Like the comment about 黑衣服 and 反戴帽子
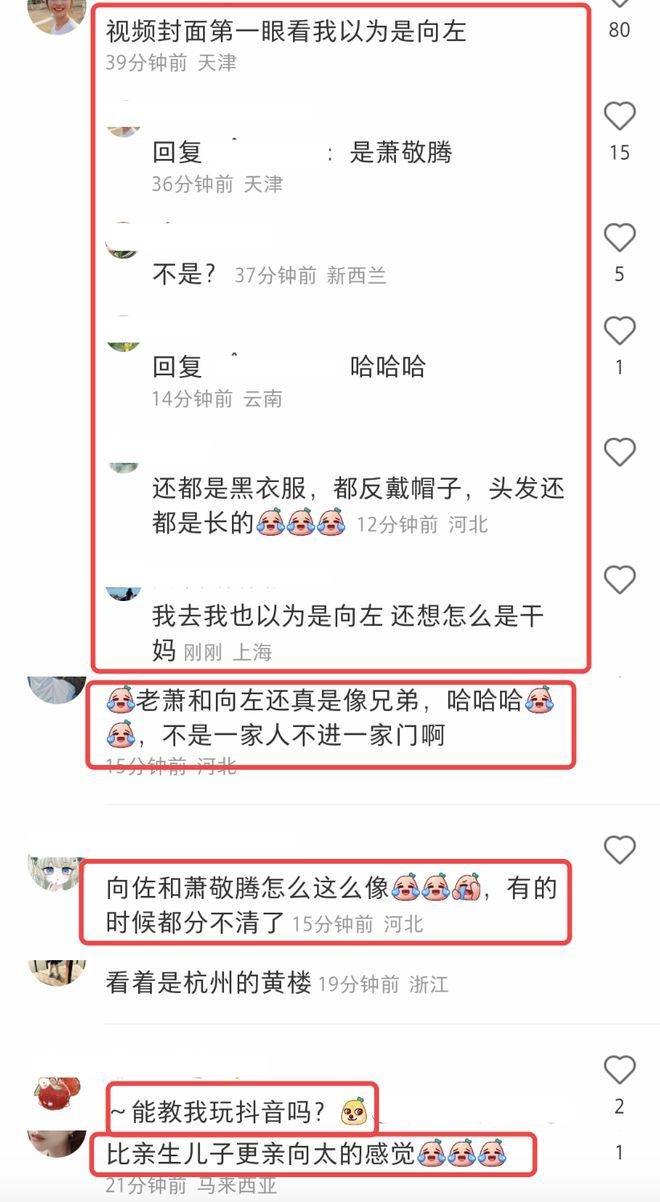This screenshot has width=660, height=1202. [619, 453]
